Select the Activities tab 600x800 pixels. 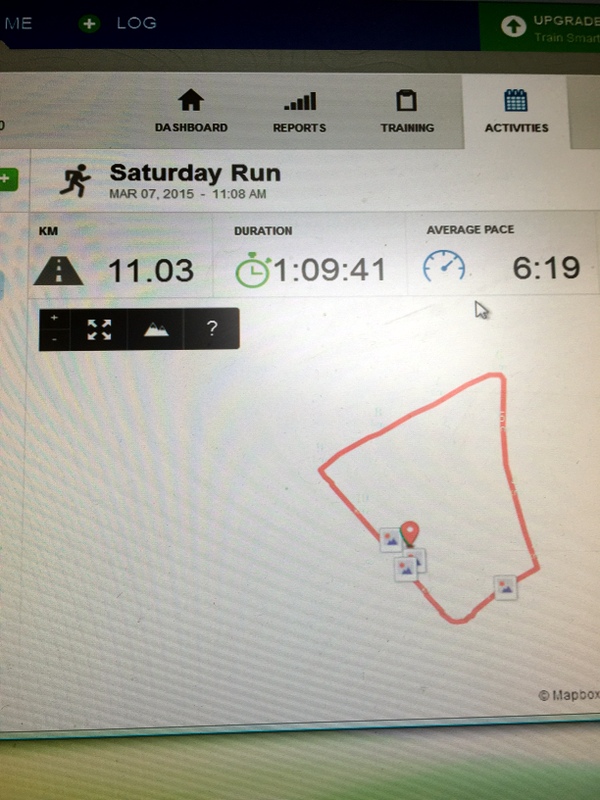(x=516, y=111)
